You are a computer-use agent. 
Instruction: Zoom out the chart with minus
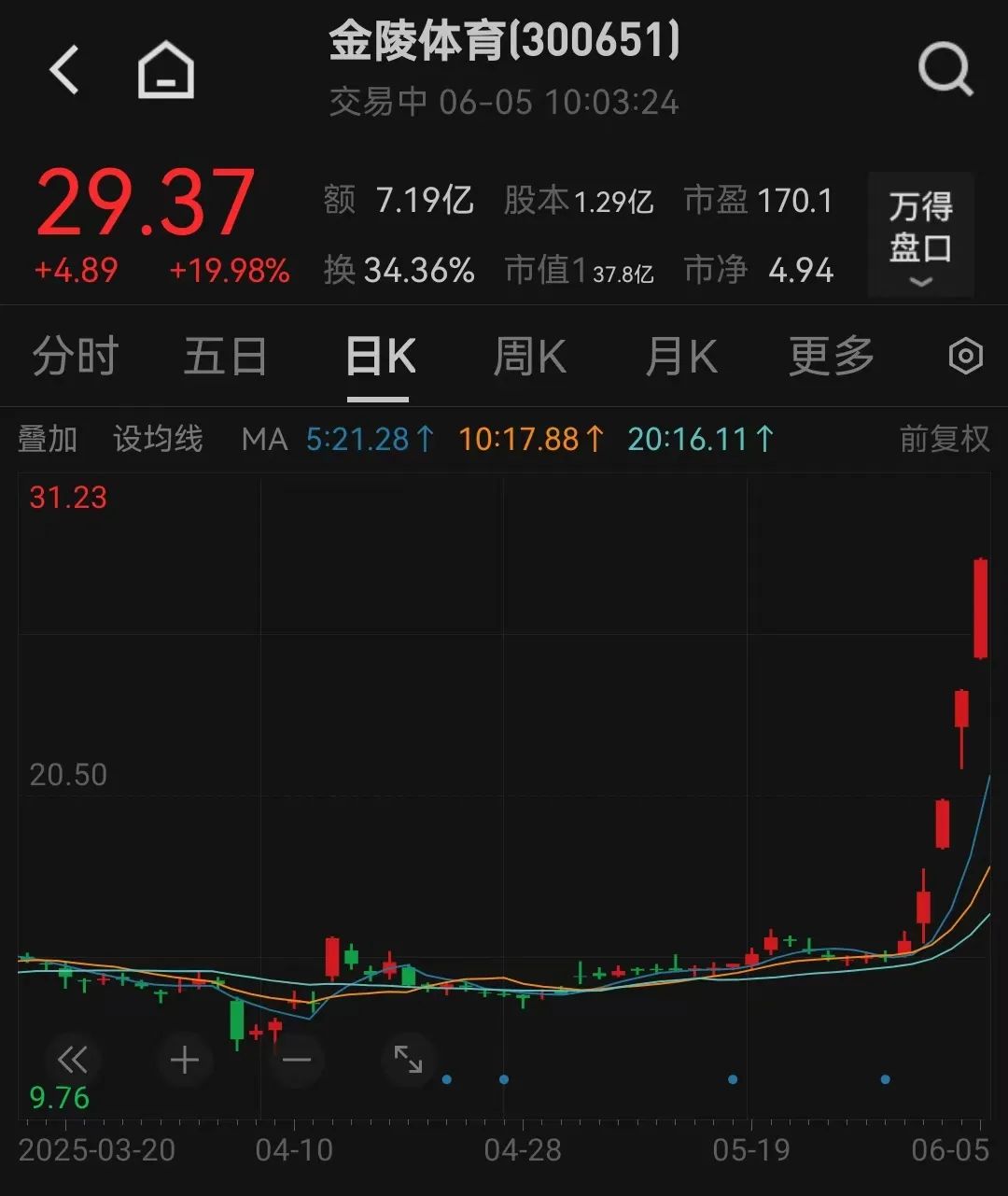coord(296,1060)
